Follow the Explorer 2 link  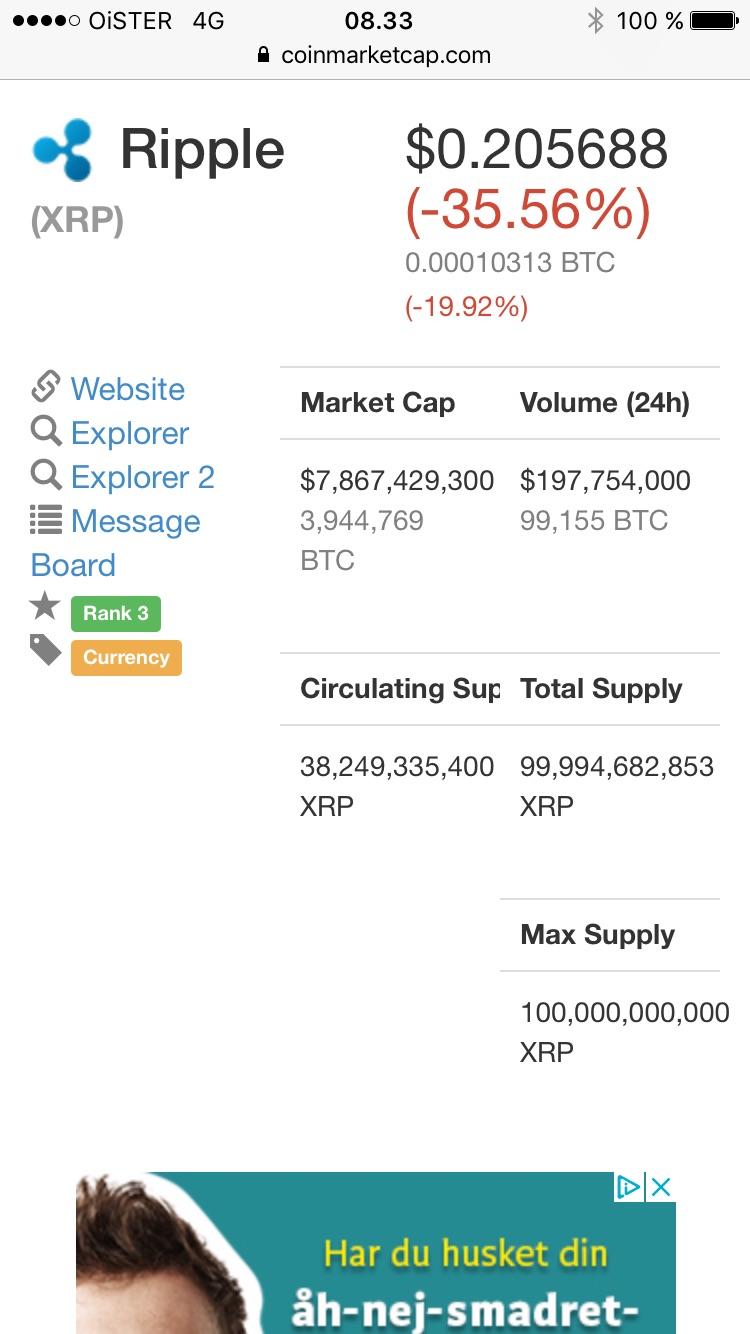point(143,476)
